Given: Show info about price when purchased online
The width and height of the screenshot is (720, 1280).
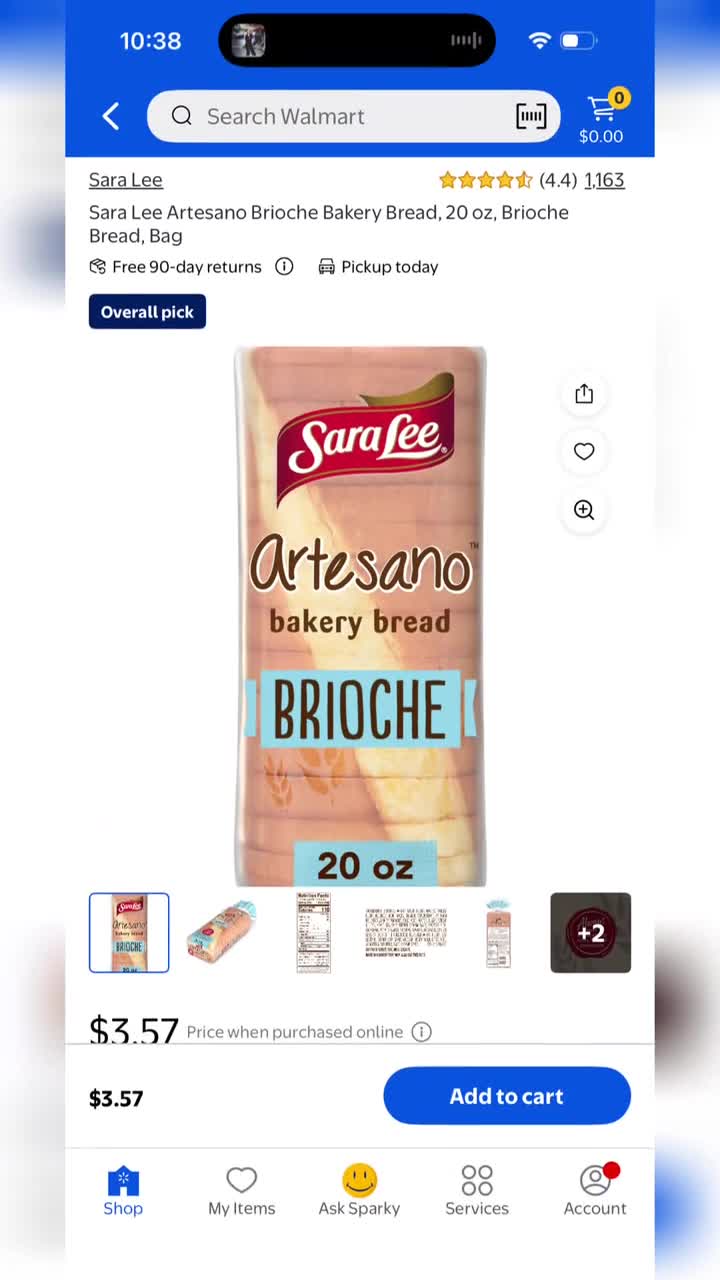Looking at the screenshot, I should tap(422, 1032).
